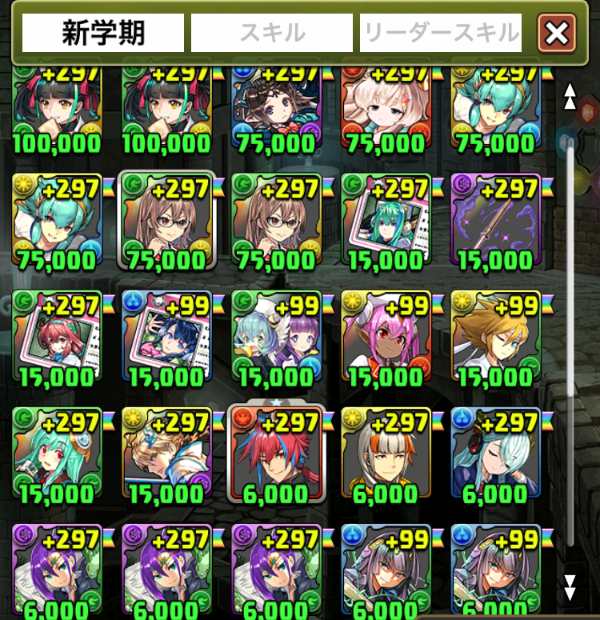Switch to the スキル tab

[272, 33]
